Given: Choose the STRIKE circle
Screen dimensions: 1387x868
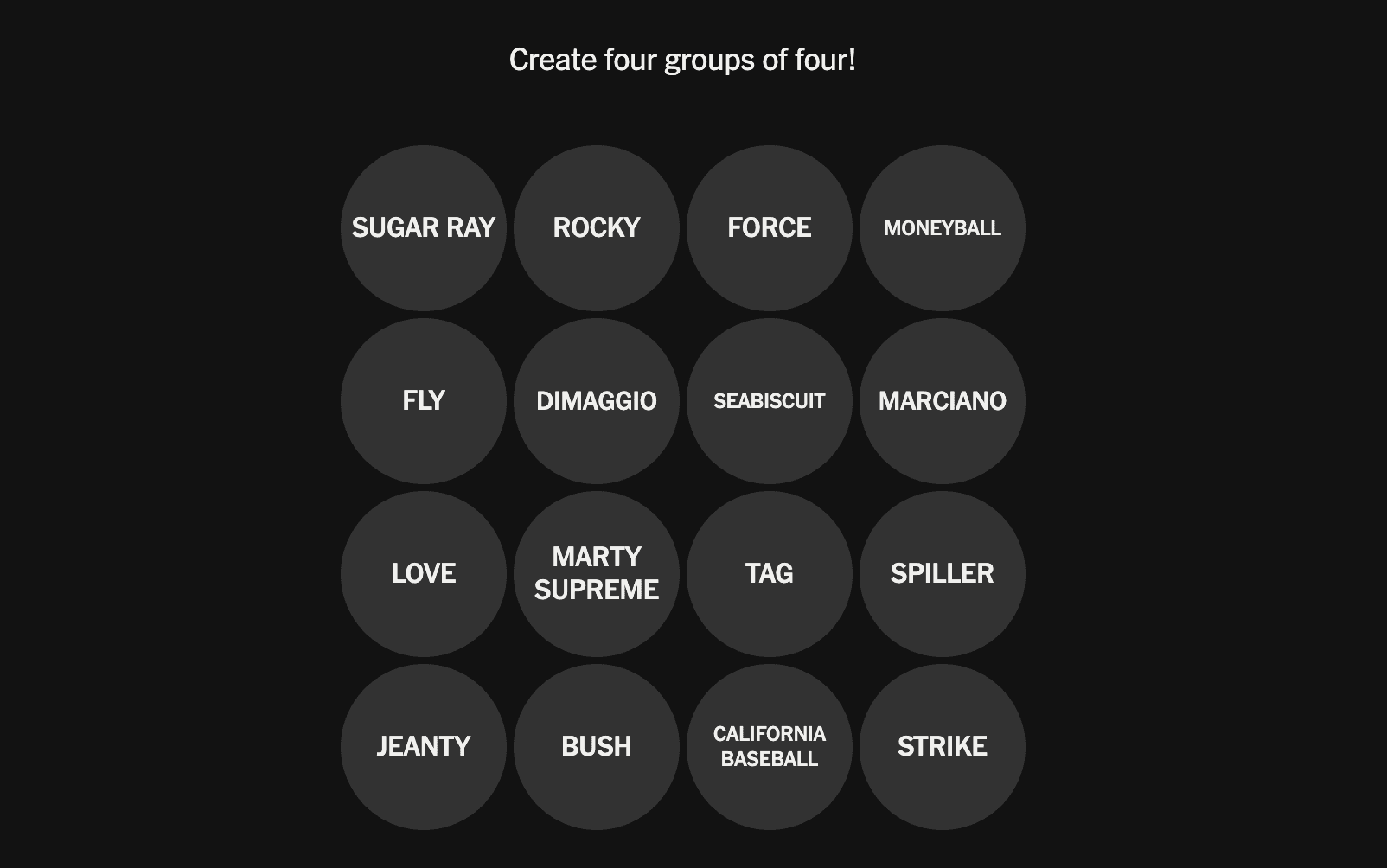Looking at the screenshot, I should 943,747.
